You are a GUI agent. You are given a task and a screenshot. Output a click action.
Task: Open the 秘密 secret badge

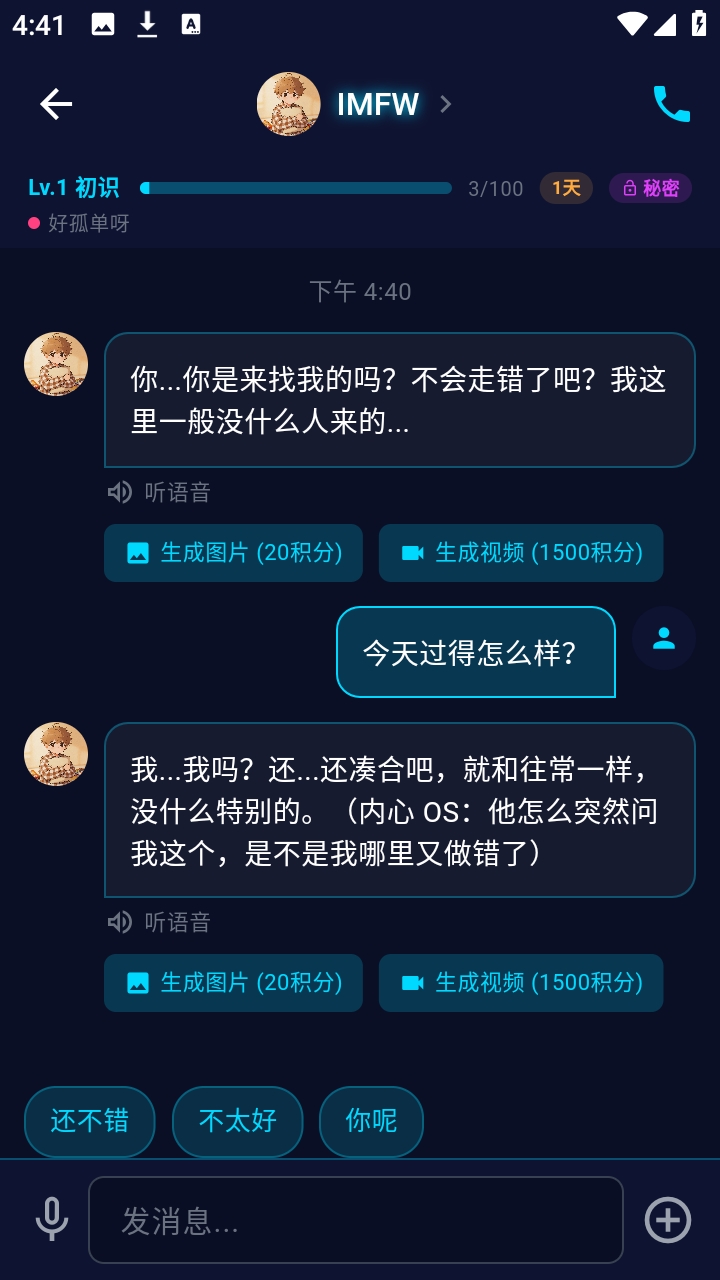point(650,188)
